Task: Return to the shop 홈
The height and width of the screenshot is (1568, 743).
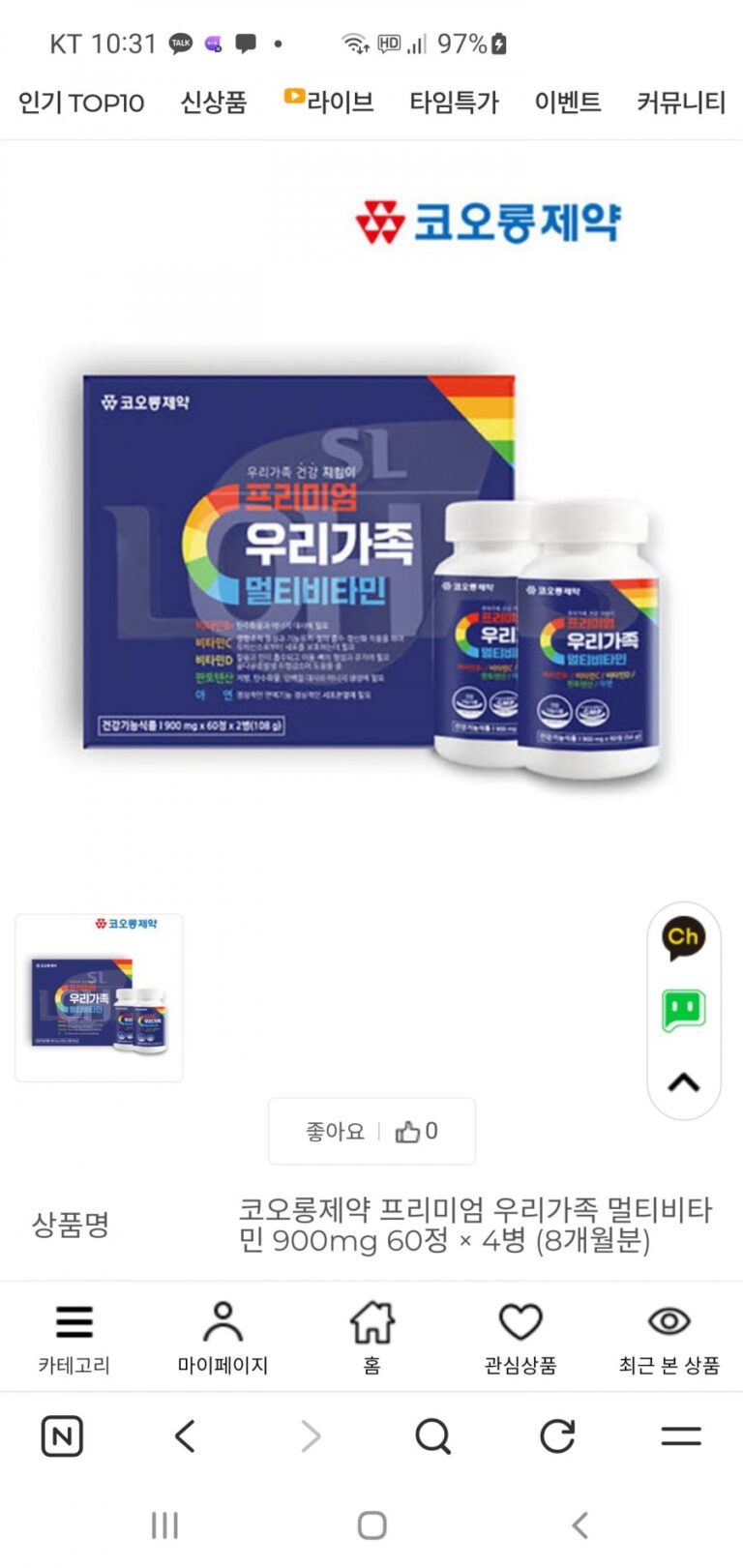Action: click(x=371, y=1338)
